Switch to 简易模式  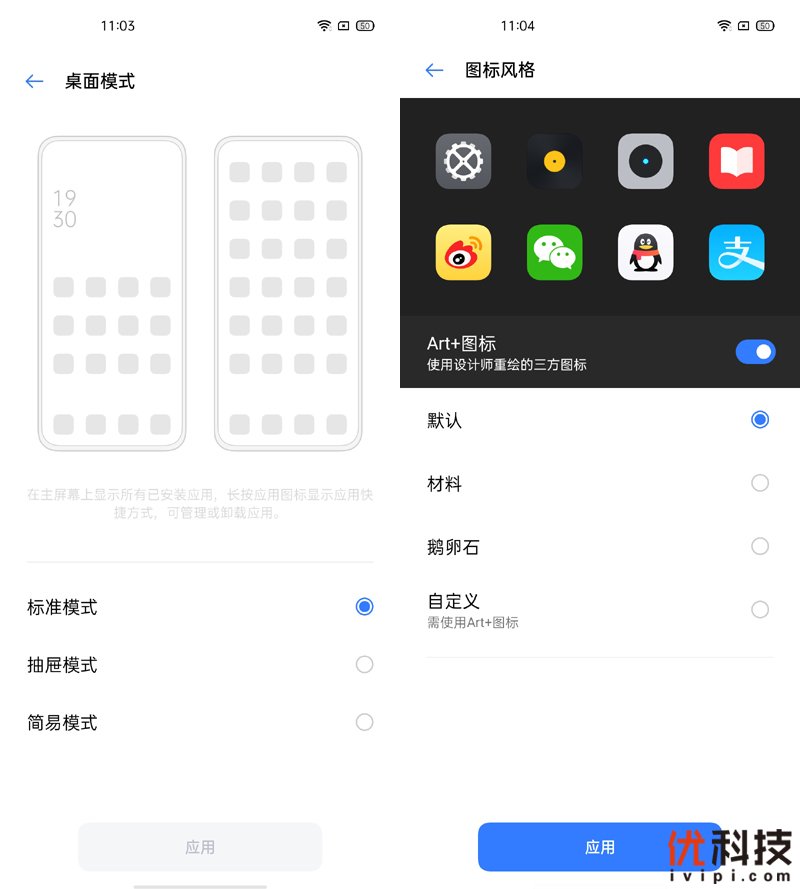pyautogui.click(x=364, y=722)
